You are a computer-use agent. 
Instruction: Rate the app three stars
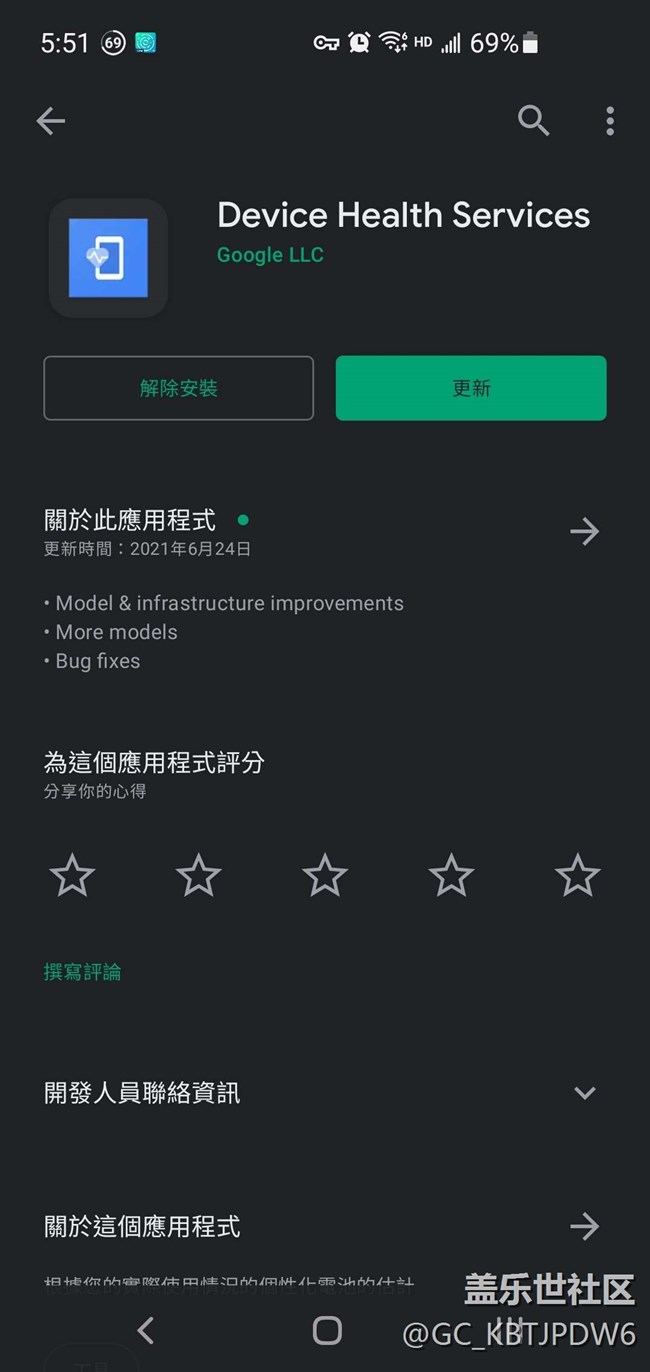point(325,876)
